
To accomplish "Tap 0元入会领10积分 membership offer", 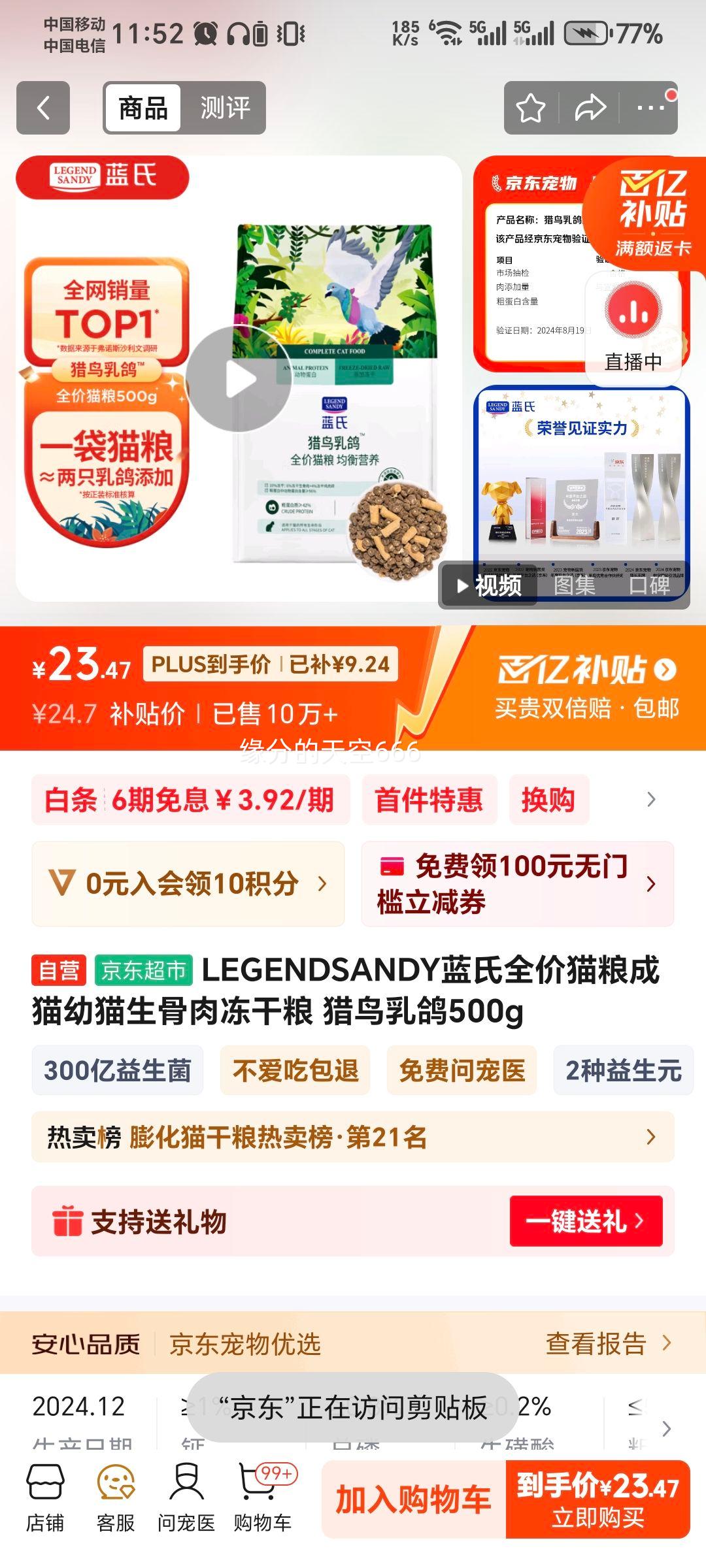I will click(188, 884).
